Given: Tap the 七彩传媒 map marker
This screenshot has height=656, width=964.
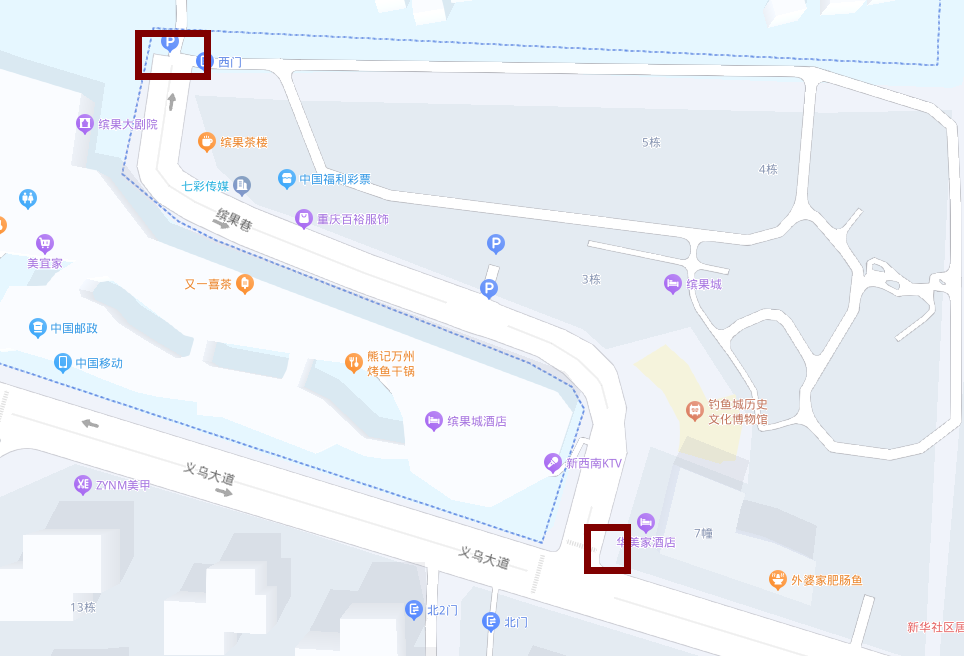Looking at the screenshot, I should point(242,185).
